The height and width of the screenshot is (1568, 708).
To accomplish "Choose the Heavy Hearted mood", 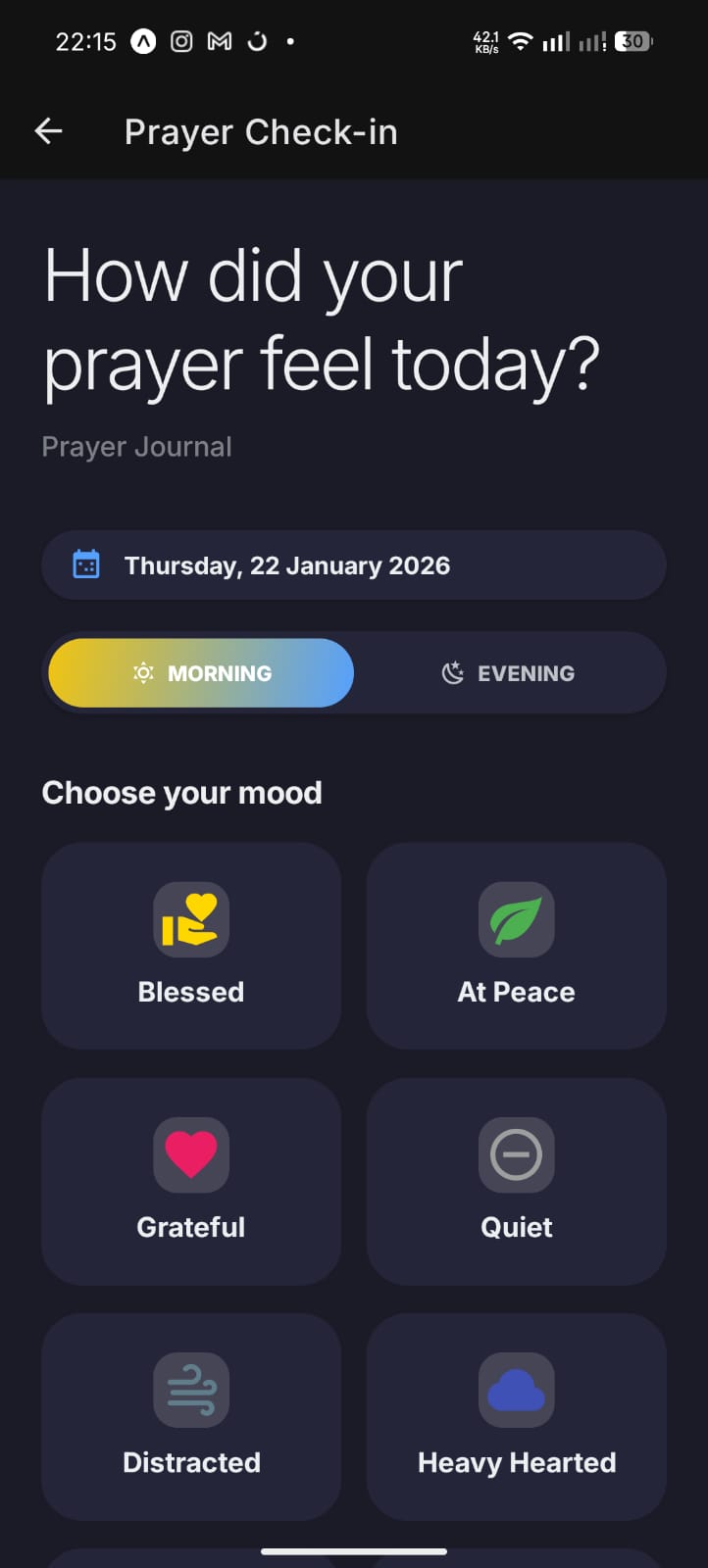I will coord(516,1416).
